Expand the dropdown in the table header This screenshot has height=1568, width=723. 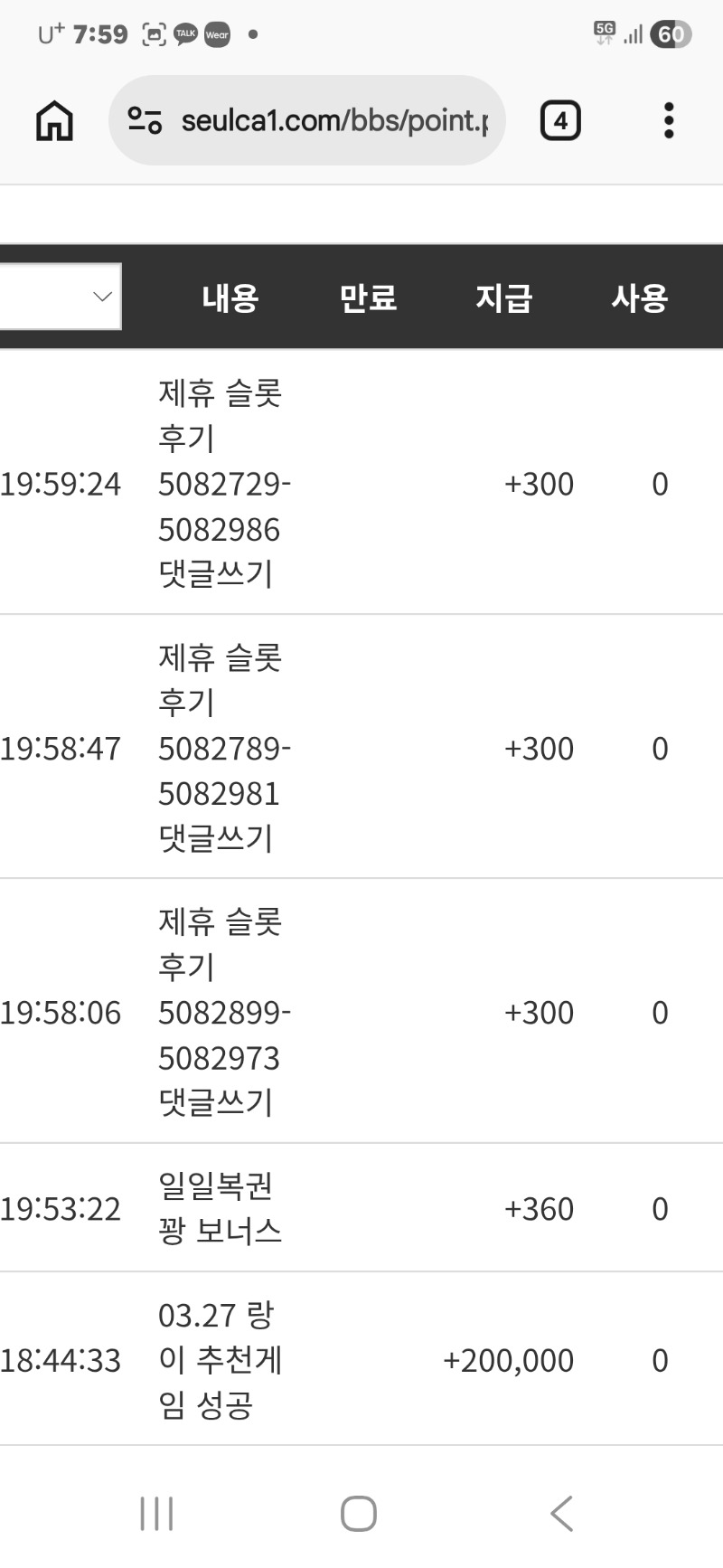(x=60, y=297)
